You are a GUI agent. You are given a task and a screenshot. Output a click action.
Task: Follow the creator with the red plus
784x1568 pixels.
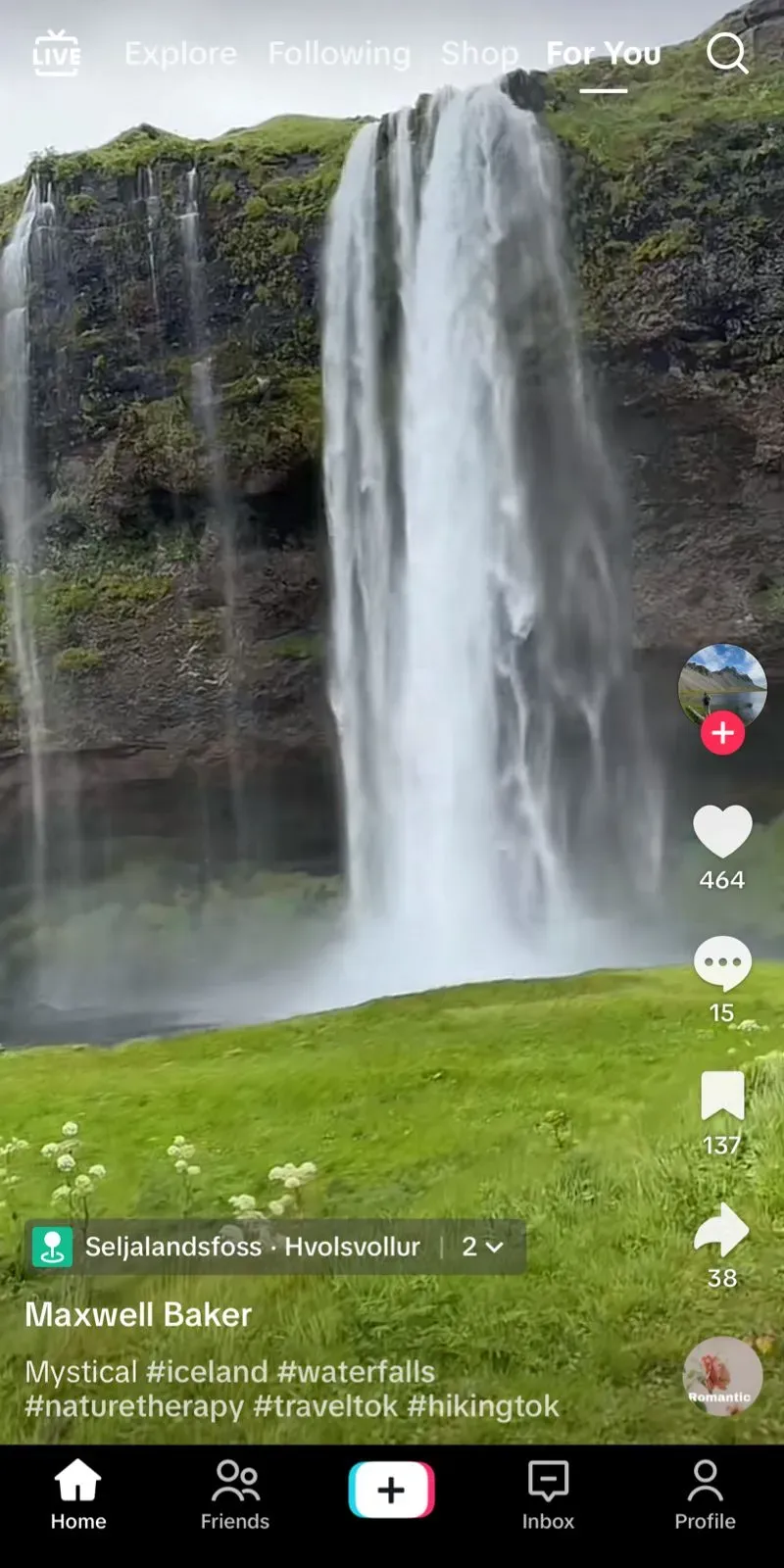click(722, 733)
